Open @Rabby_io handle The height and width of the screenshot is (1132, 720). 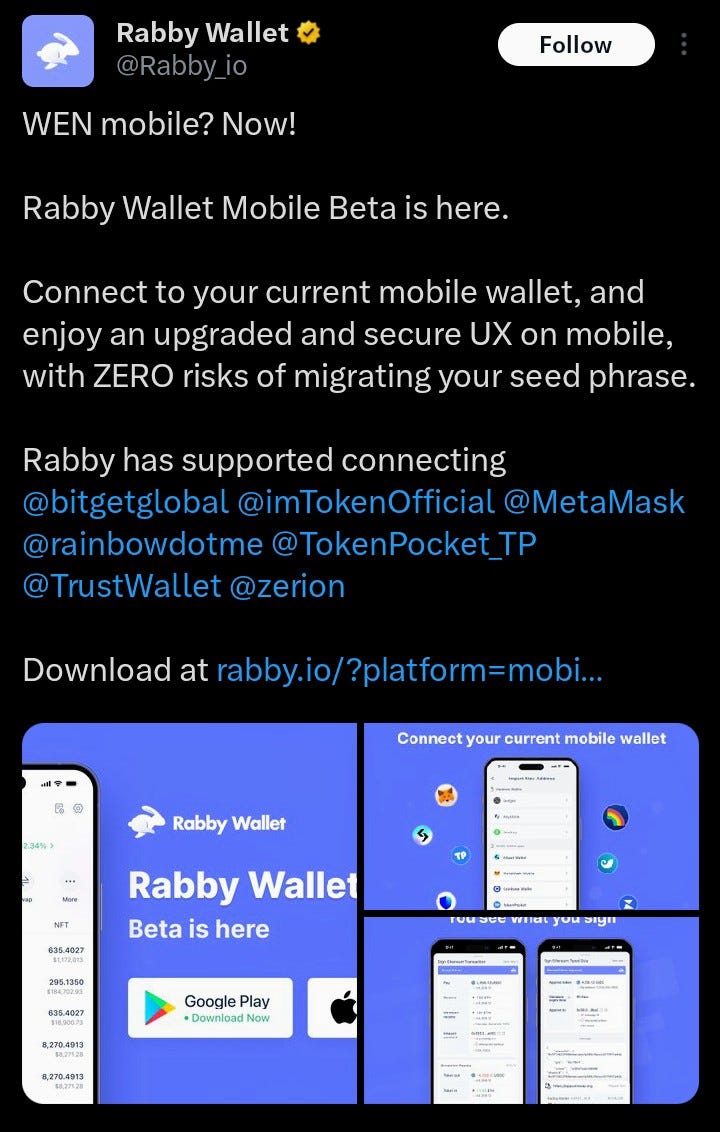[181, 66]
